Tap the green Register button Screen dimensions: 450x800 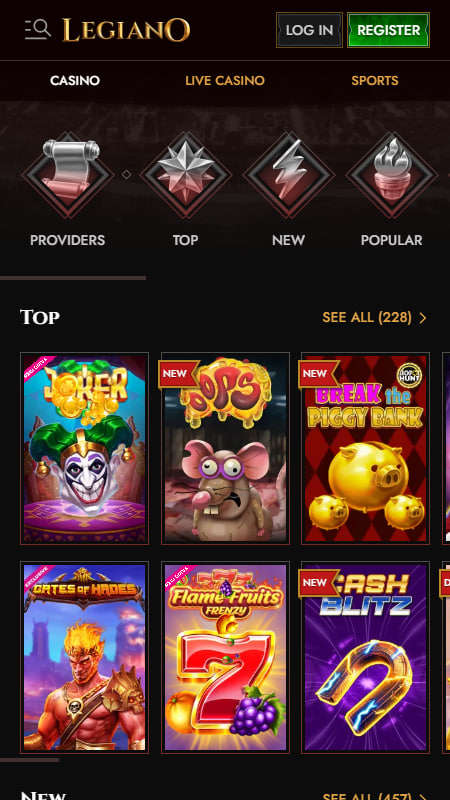(388, 30)
